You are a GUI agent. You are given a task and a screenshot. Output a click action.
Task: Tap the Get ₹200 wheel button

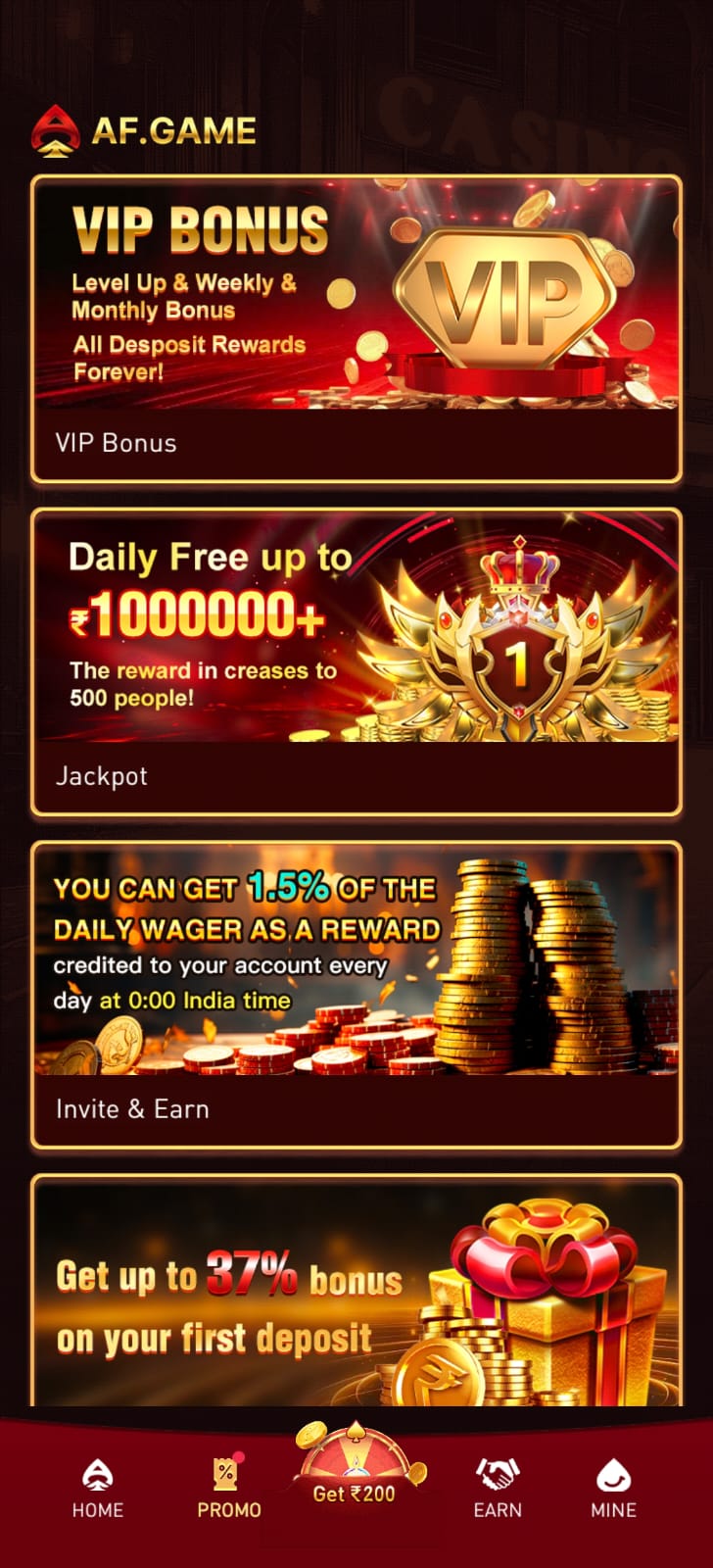pyautogui.click(x=356, y=1470)
